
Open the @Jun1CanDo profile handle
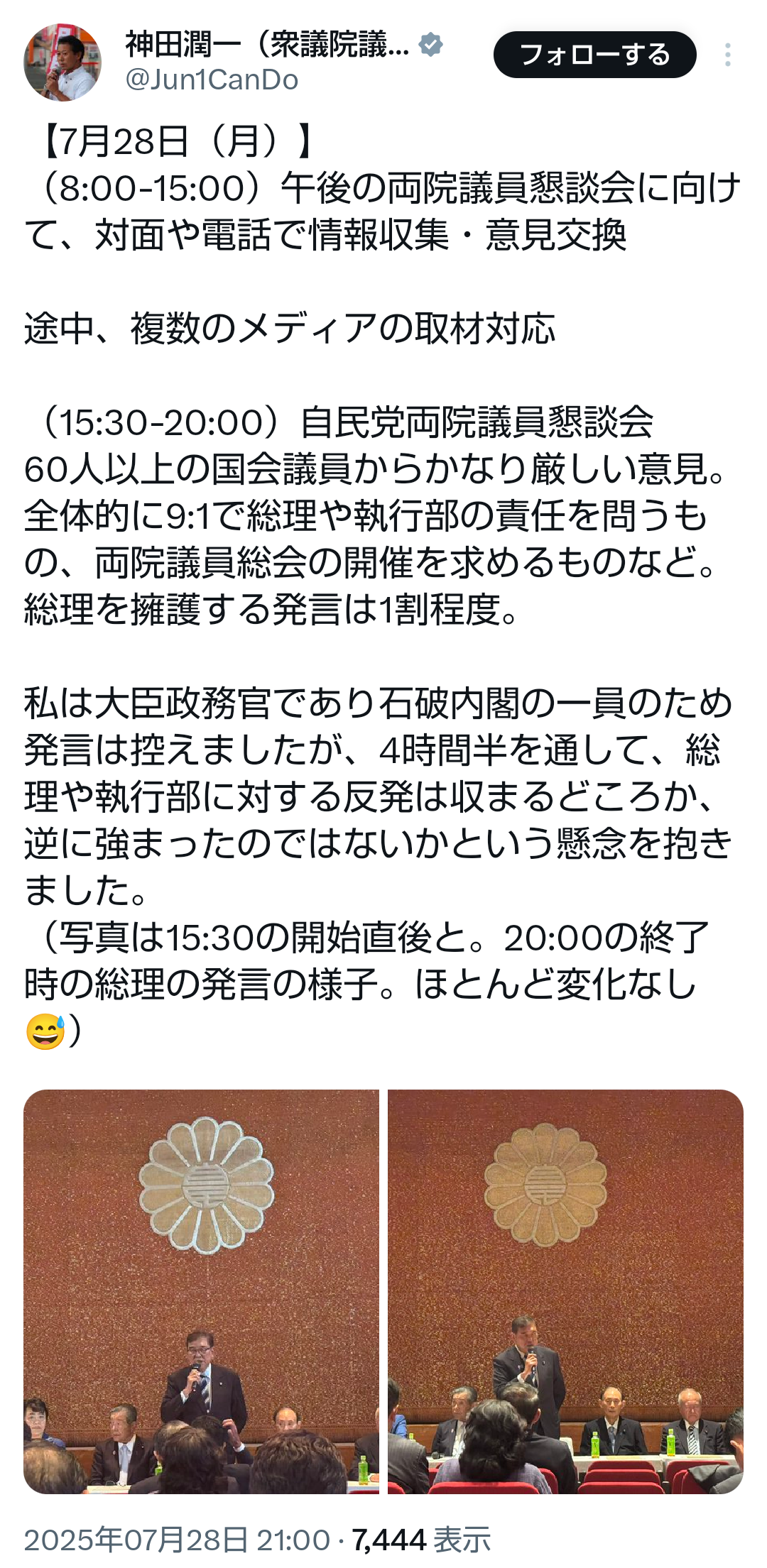212,80
